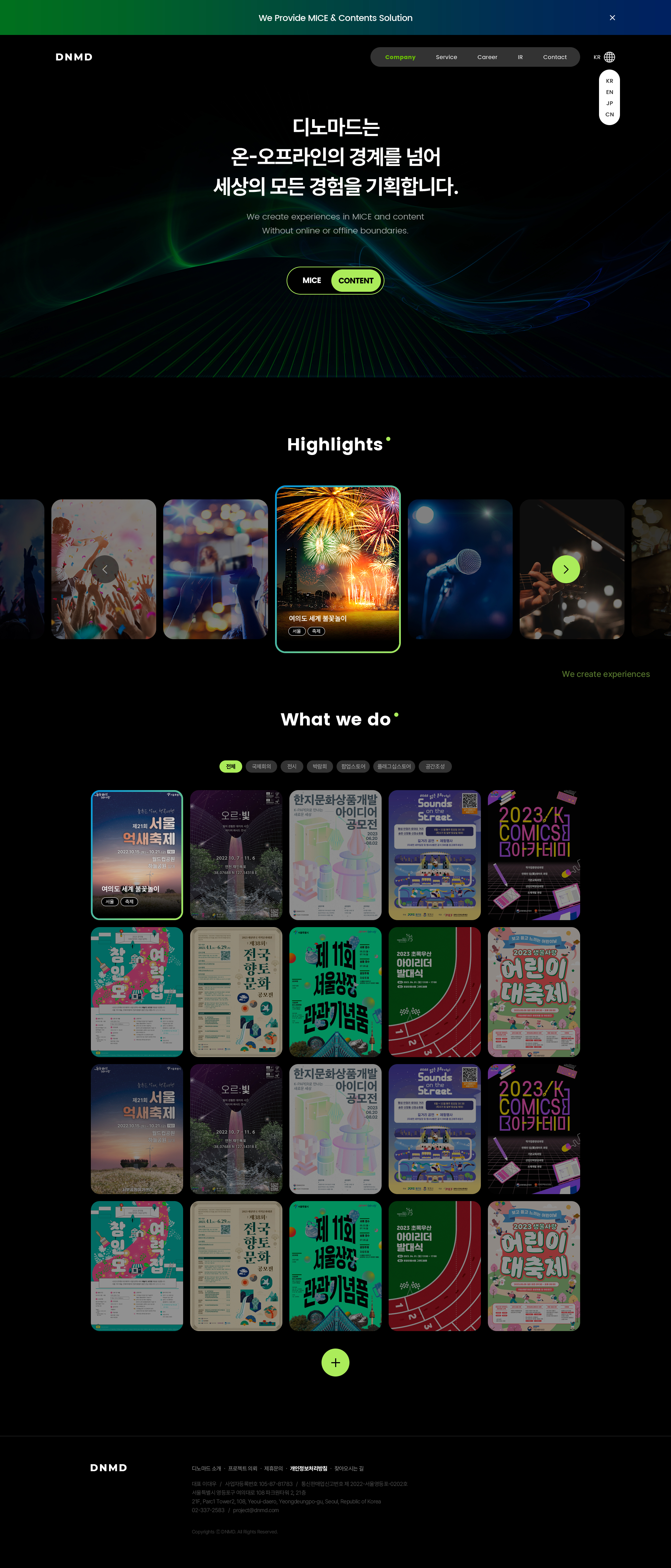Go to the previous Highlights slide

tap(105, 569)
